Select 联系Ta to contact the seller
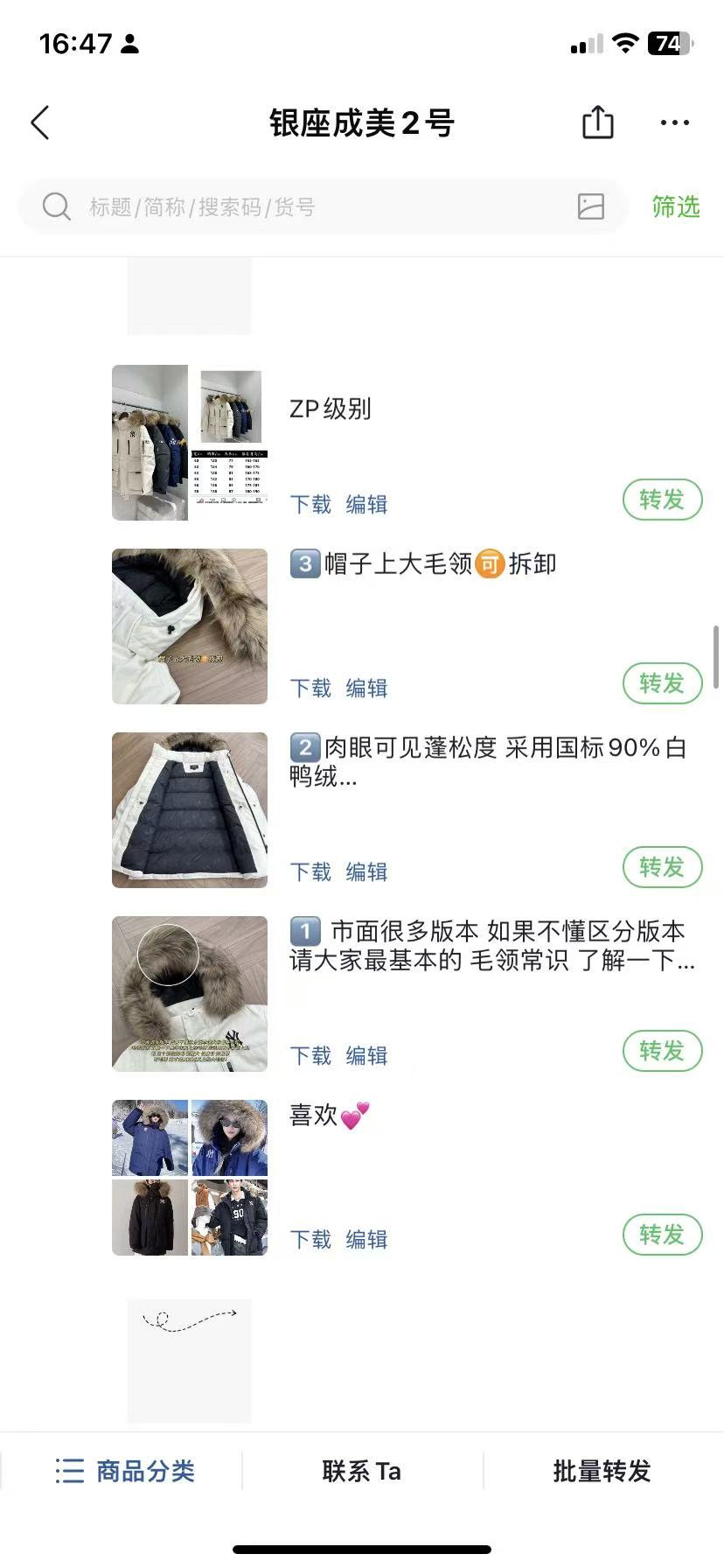724x1568 pixels. click(362, 1471)
